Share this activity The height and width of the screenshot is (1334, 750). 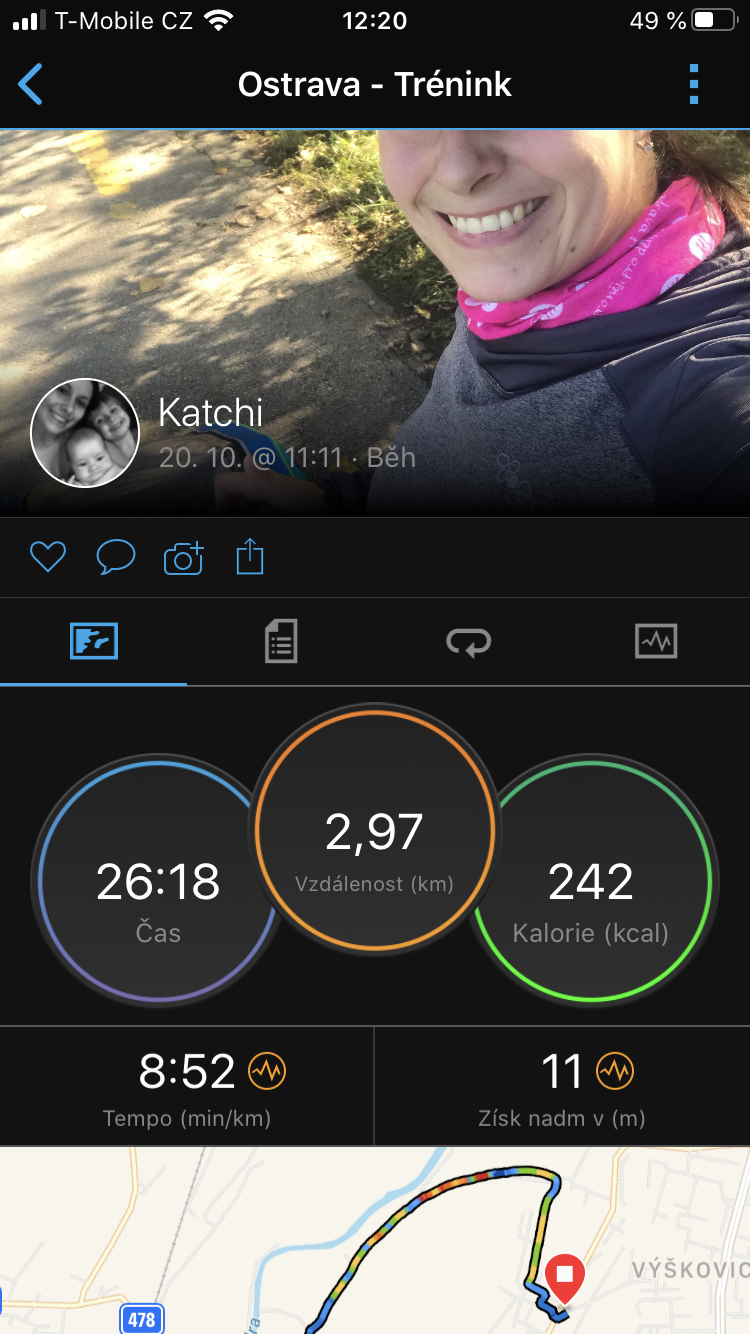(250, 557)
